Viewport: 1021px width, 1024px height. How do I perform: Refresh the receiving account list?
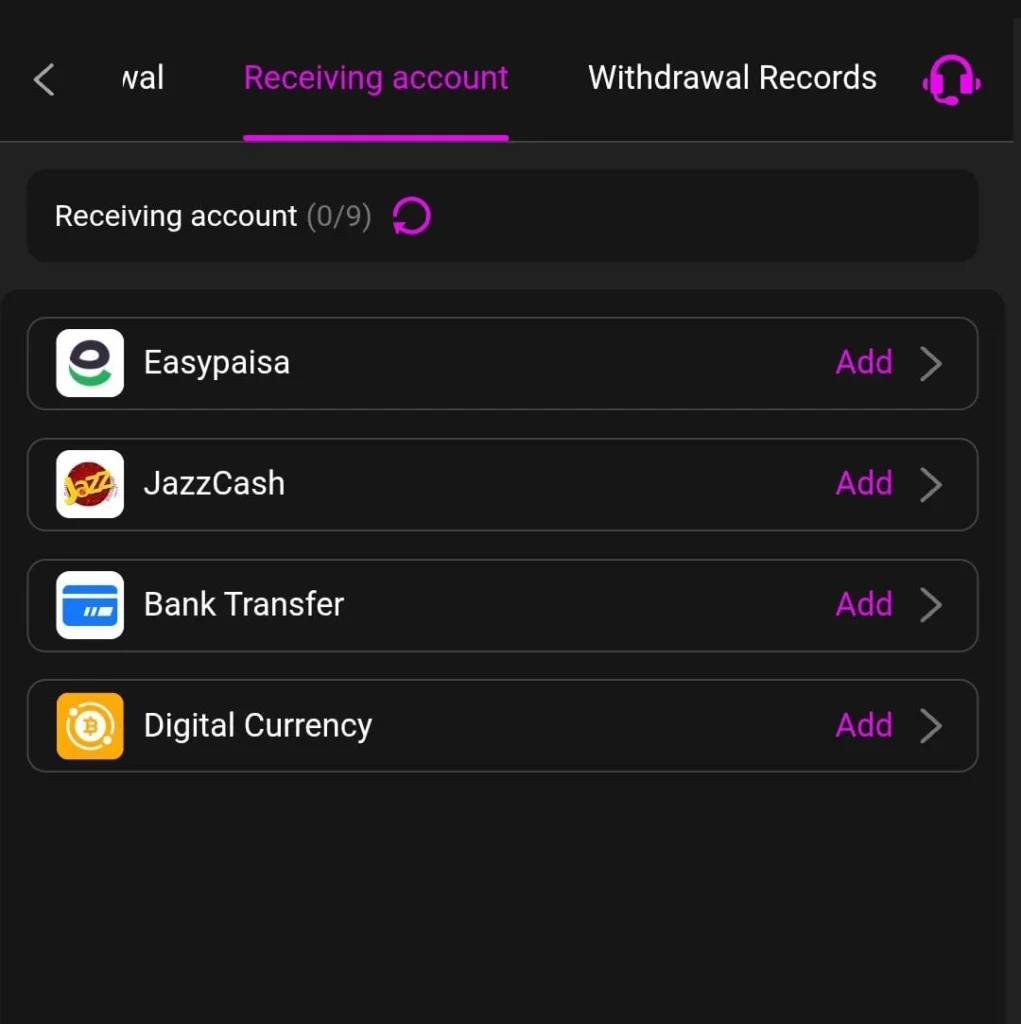[x=411, y=216]
